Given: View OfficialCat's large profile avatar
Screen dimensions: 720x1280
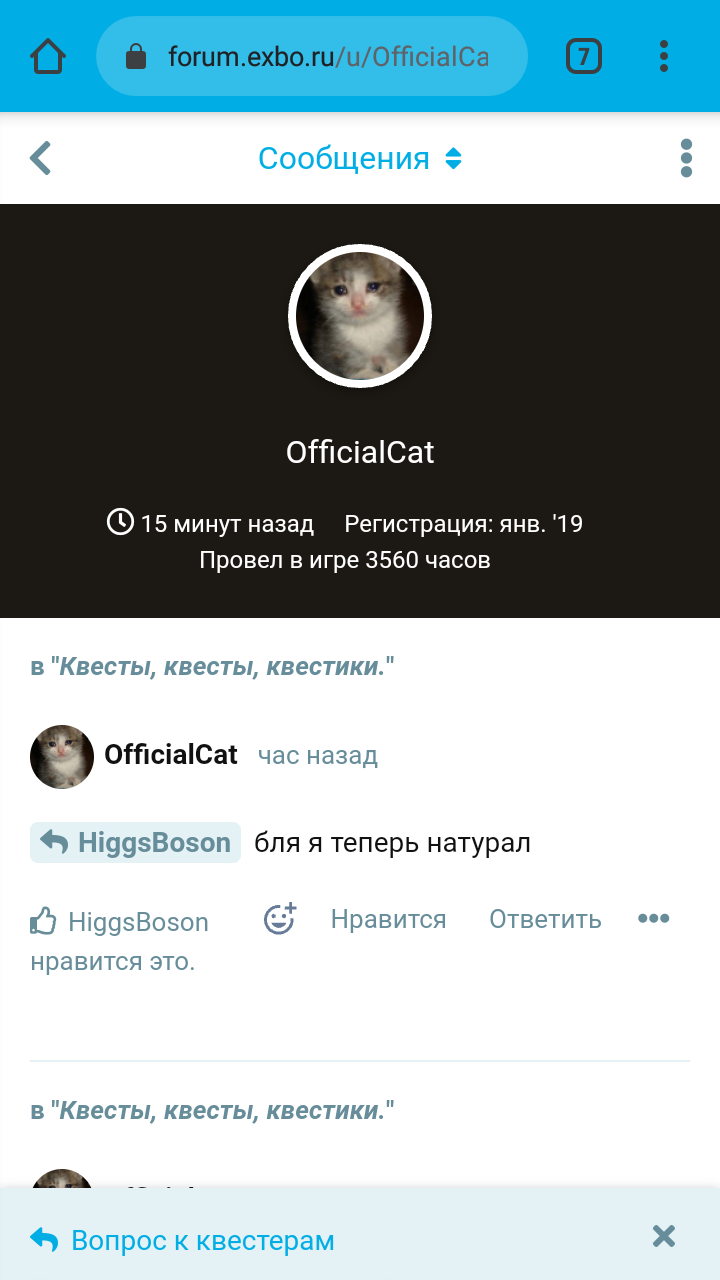Looking at the screenshot, I should point(360,316).
